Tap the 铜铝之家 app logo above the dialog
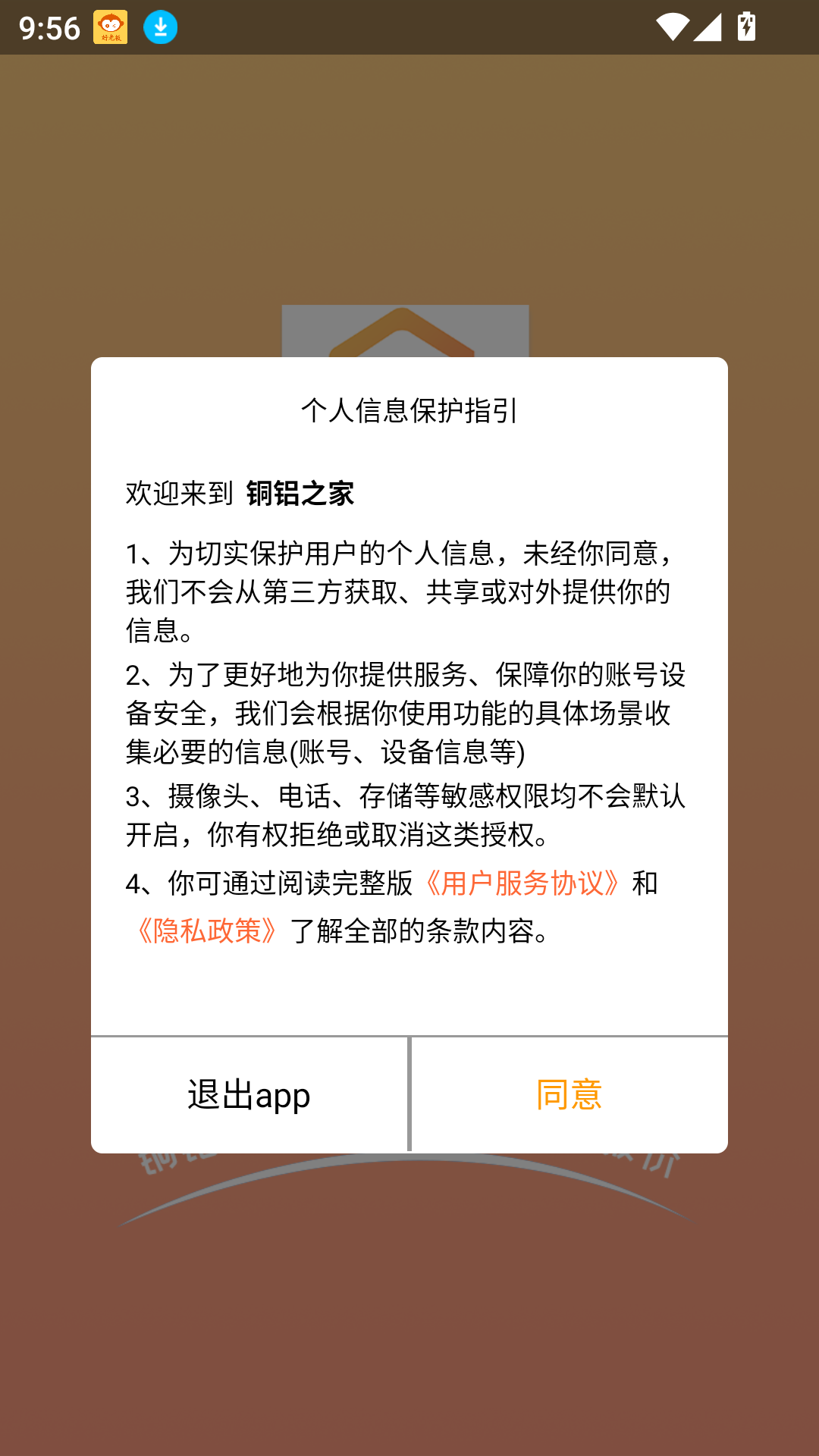Image resolution: width=819 pixels, height=1456 pixels. pos(404,330)
